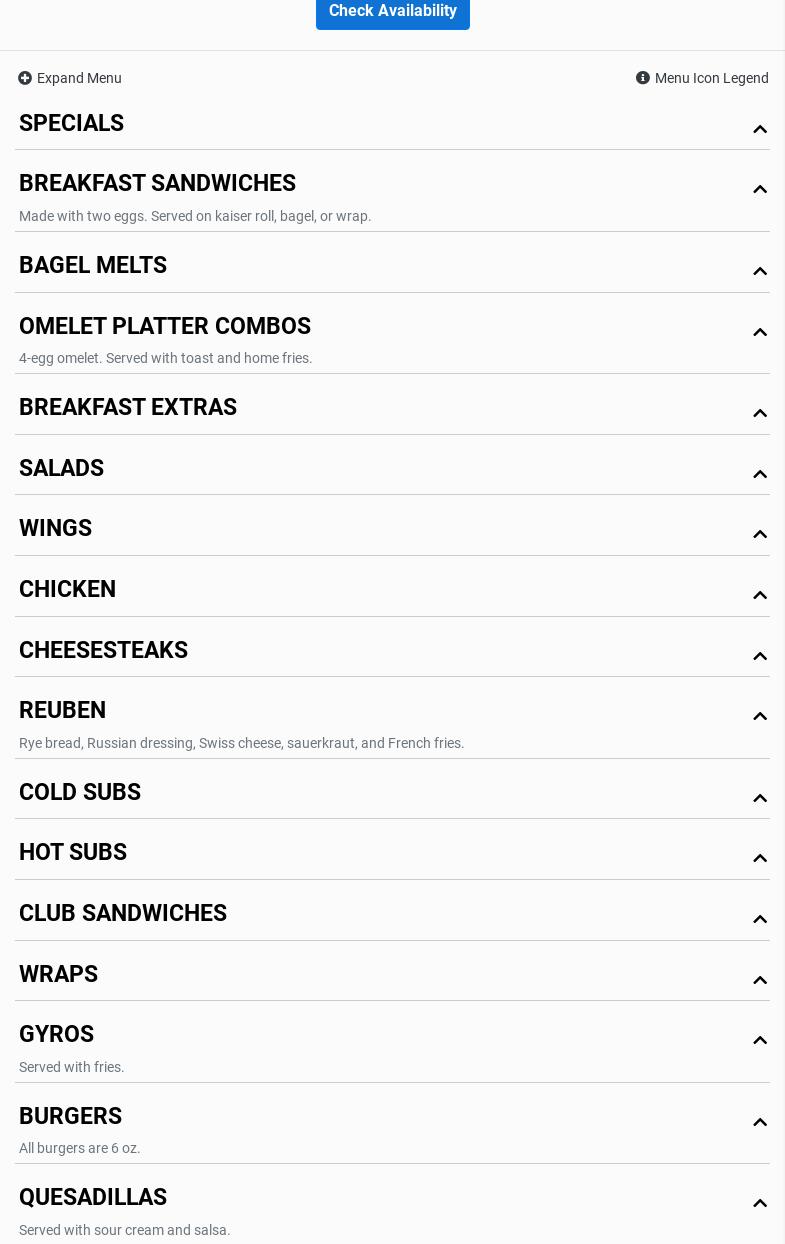This screenshot has width=785, height=1244.
Task: Collapse the BREAKFAST SANDWICHES section
Action: coord(760,189)
